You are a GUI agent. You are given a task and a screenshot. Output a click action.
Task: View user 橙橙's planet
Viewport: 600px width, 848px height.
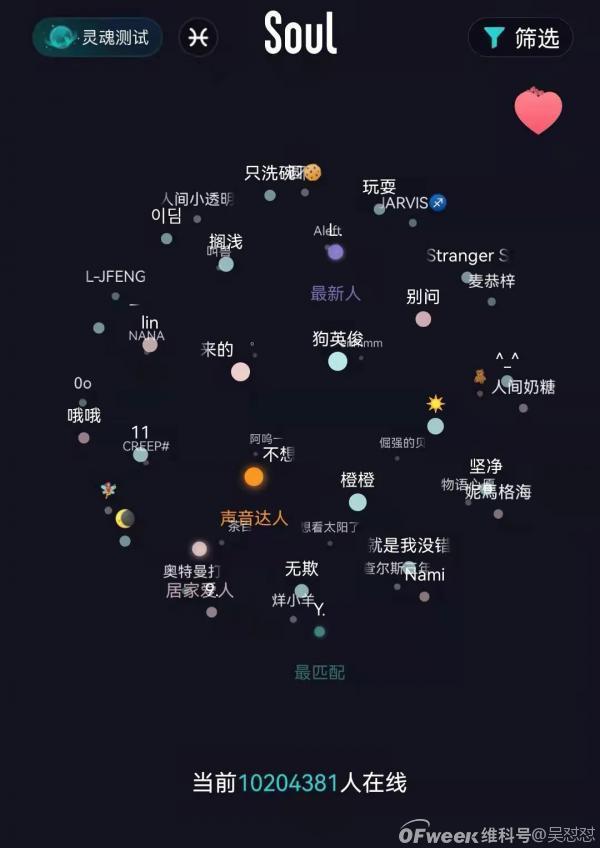(357, 502)
